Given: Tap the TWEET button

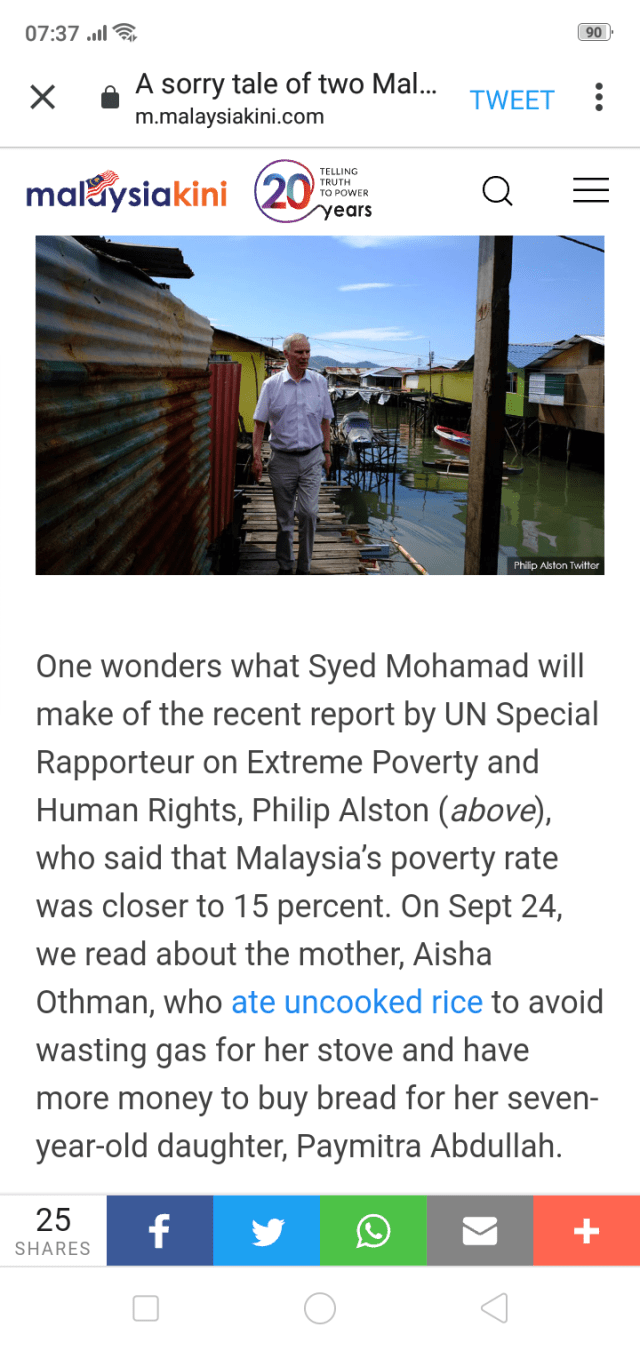Looking at the screenshot, I should click(512, 100).
